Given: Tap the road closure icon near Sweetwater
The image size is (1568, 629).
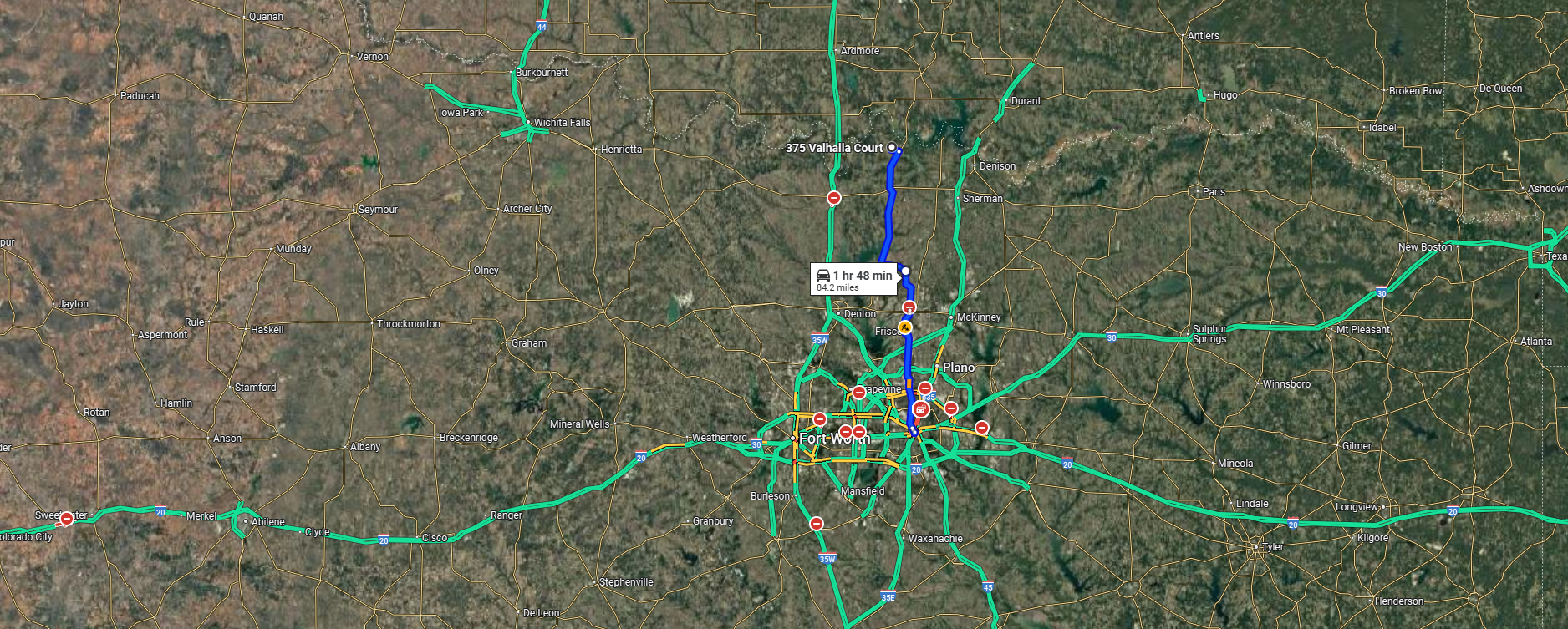Looking at the screenshot, I should [67, 519].
